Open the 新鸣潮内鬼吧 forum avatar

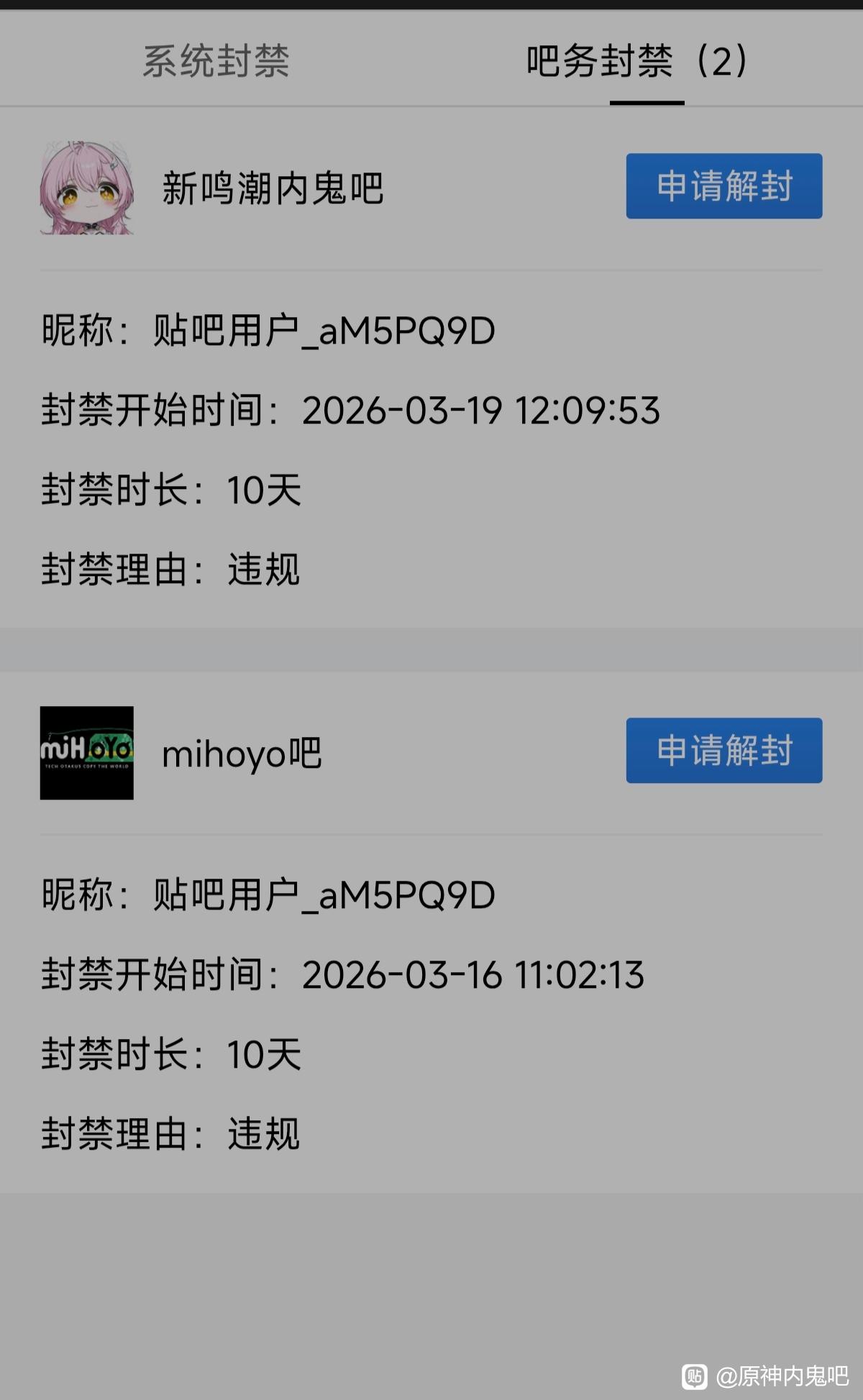pyautogui.click(x=87, y=188)
